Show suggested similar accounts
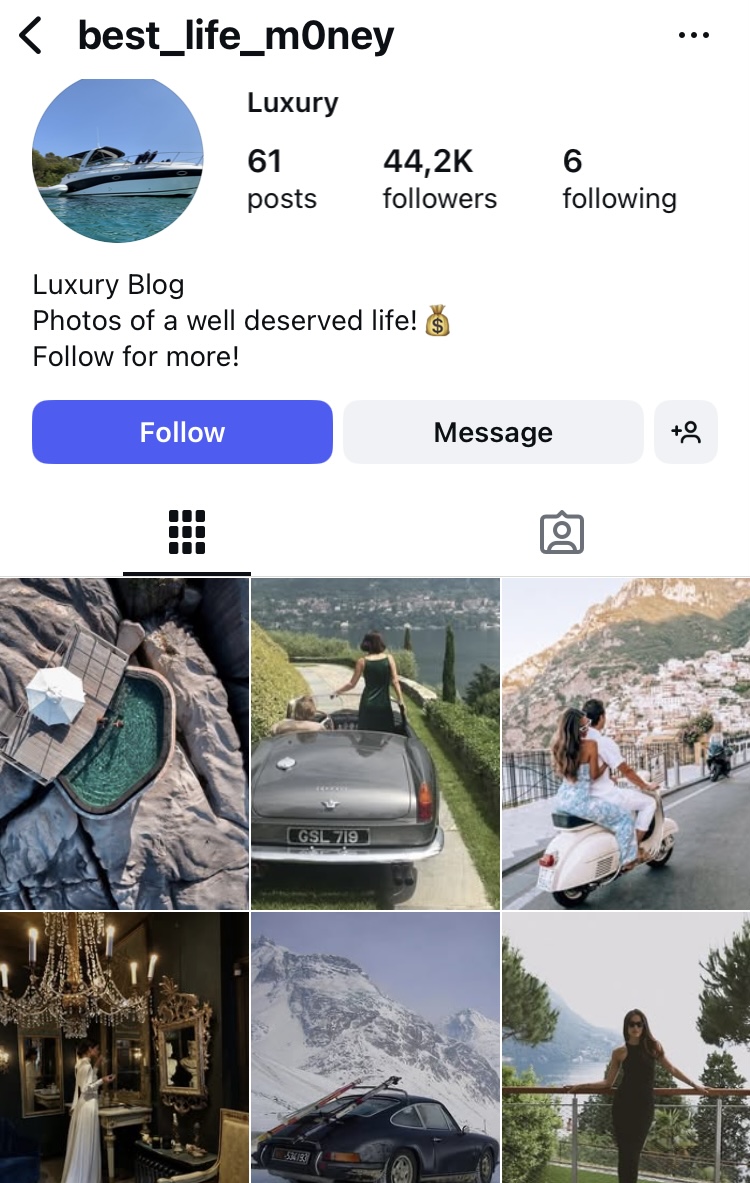This screenshot has width=750, height=1183. 686,432
